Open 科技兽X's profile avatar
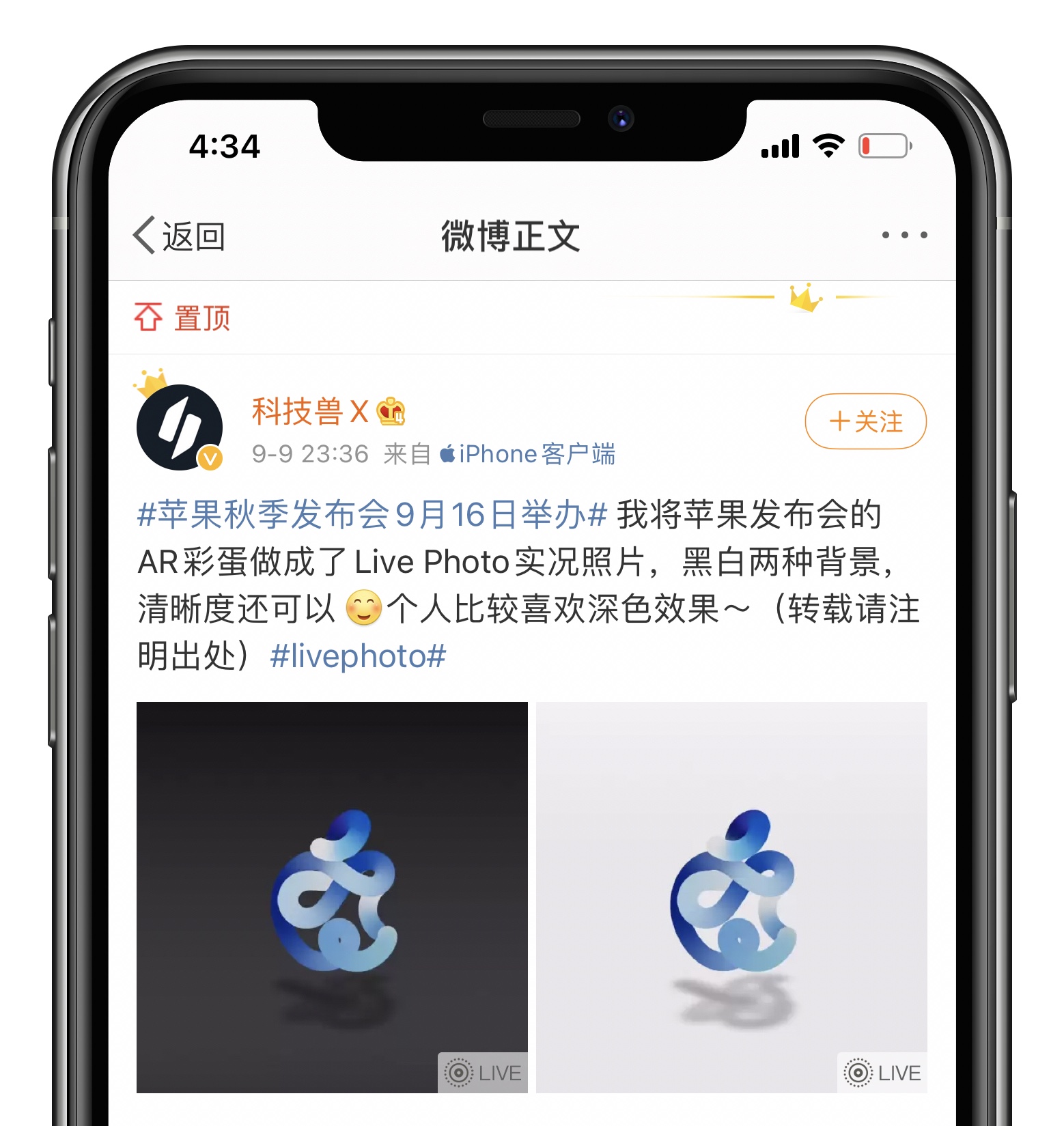The width and height of the screenshot is (1064, 1126). (180, 427)
